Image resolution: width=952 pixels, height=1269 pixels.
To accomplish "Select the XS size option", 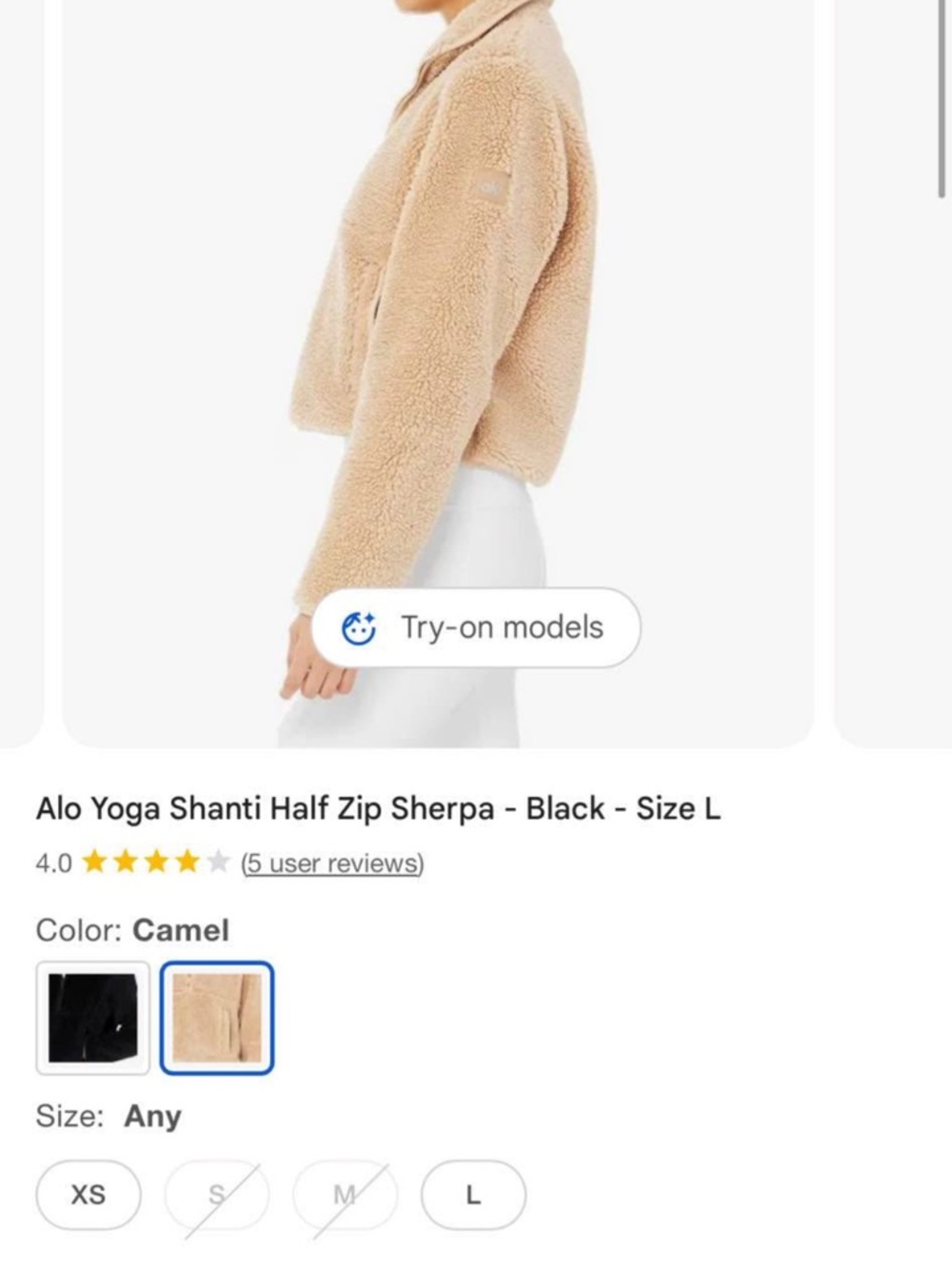I will point(88,1195).
